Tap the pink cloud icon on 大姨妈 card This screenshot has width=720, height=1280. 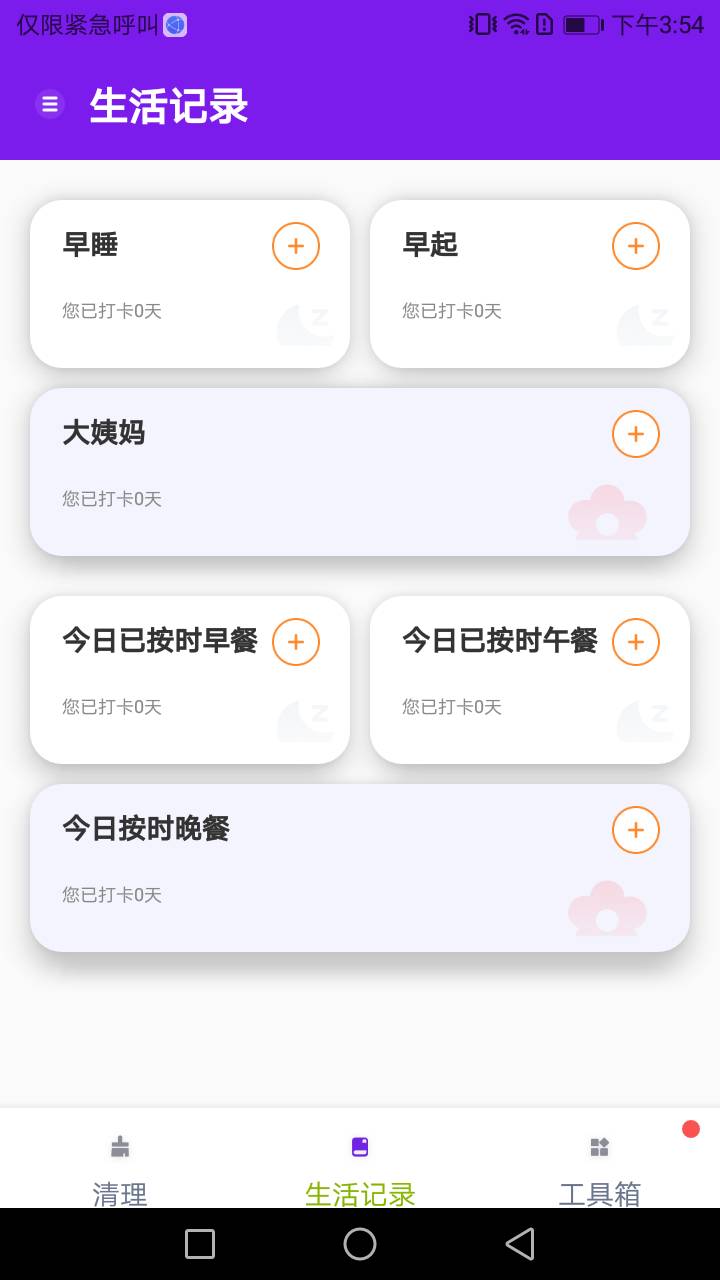pos(607,512)
